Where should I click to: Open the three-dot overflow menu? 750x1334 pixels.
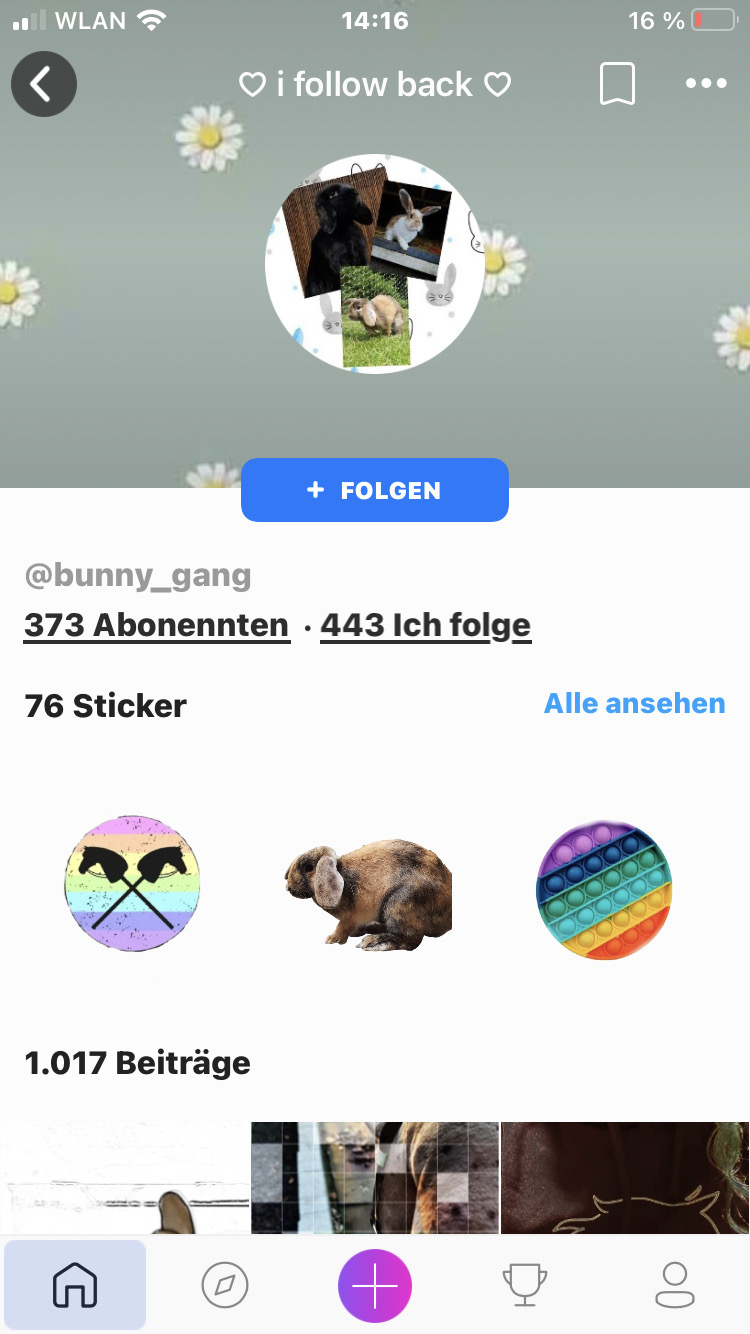(706, 84)
